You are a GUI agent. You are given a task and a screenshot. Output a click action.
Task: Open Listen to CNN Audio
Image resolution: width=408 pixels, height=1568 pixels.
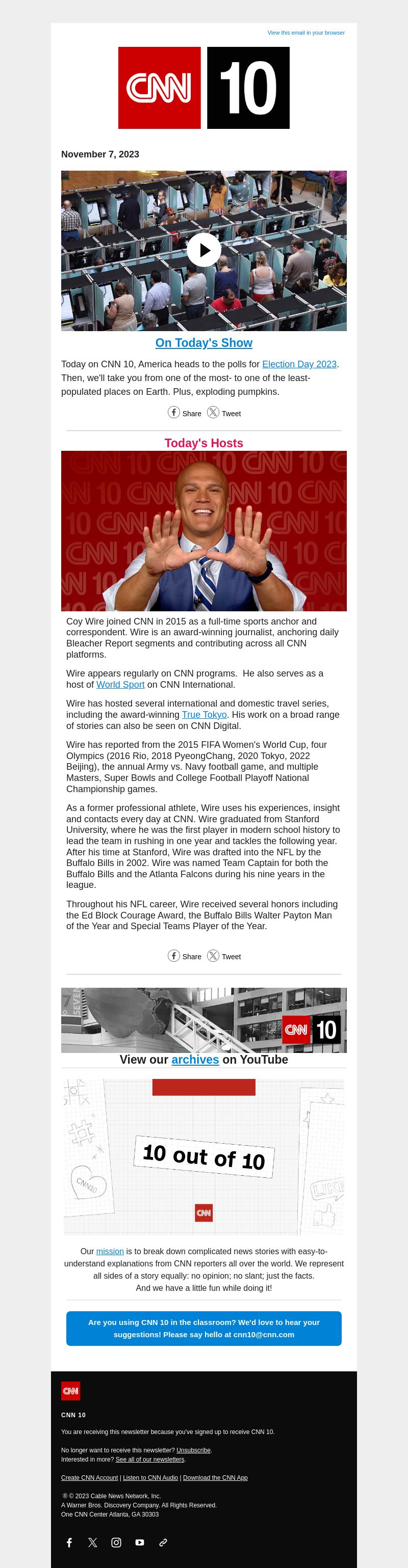point(150,1477)
